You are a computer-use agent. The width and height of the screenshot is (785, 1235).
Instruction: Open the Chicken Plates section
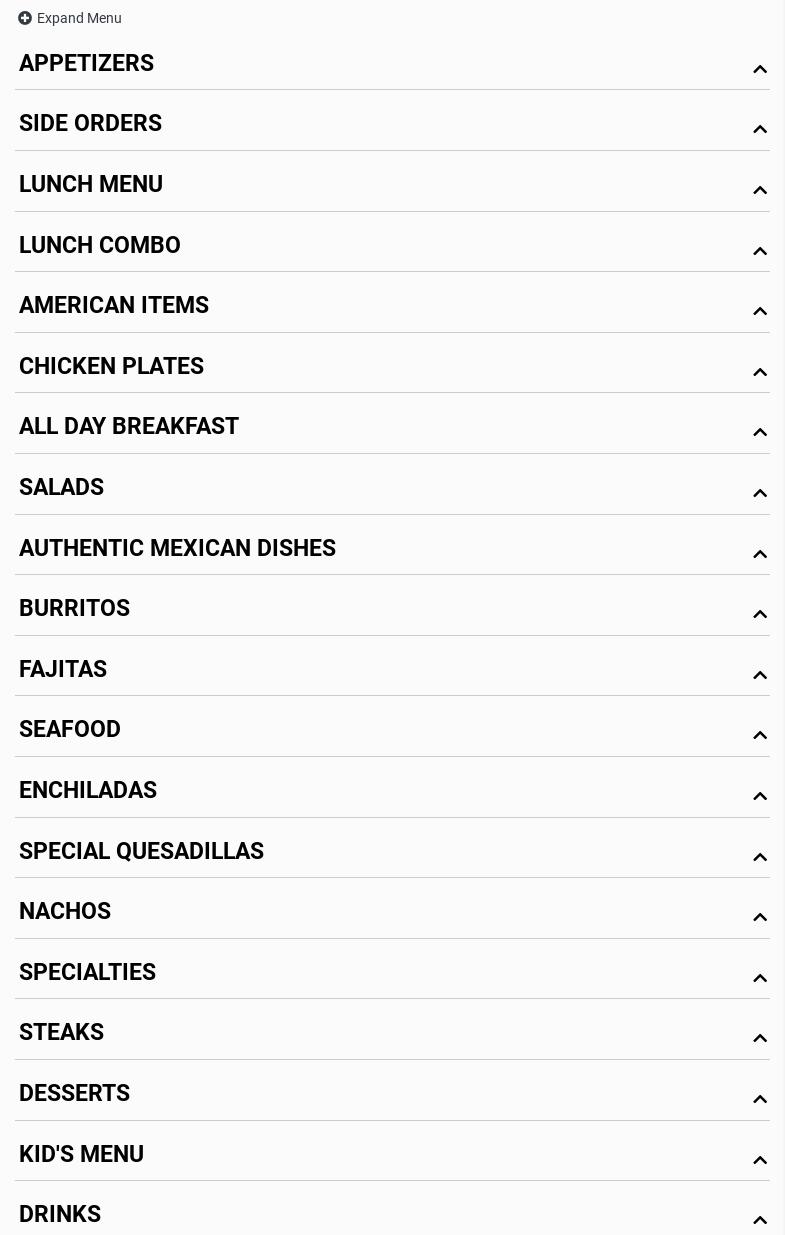tap(112, 366)
